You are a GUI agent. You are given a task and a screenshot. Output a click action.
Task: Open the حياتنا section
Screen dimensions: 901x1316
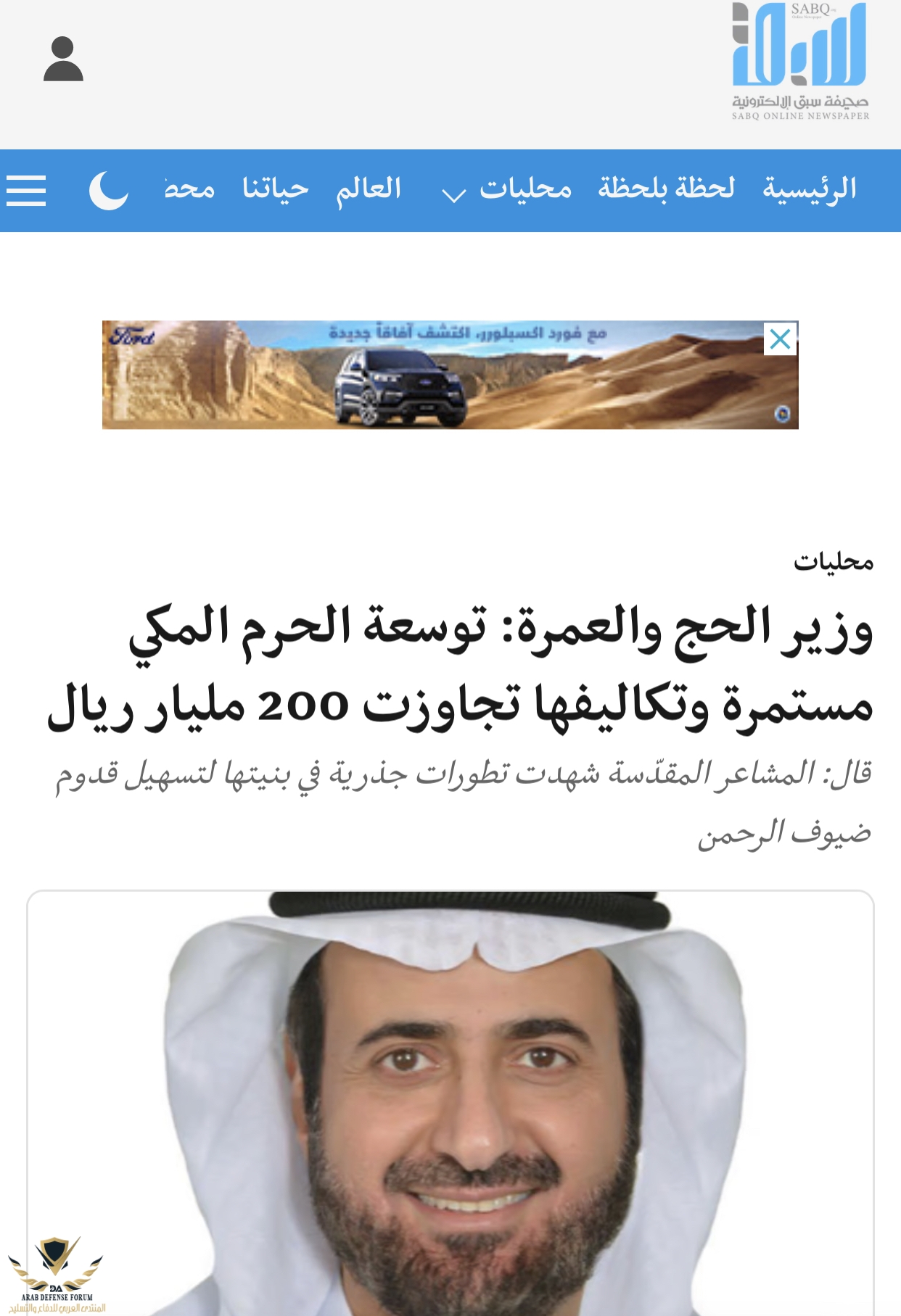tap(276, 189)
